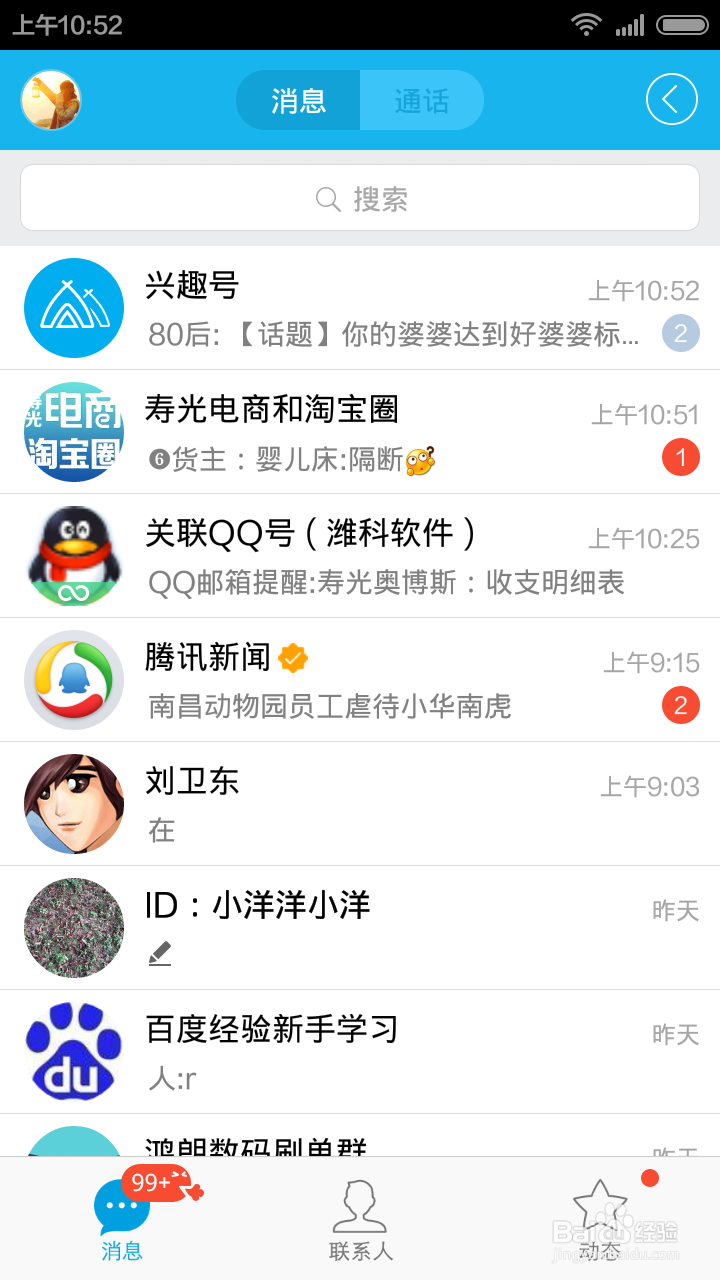Tap the 腾讯新闻 news avatar

point(73,680)
